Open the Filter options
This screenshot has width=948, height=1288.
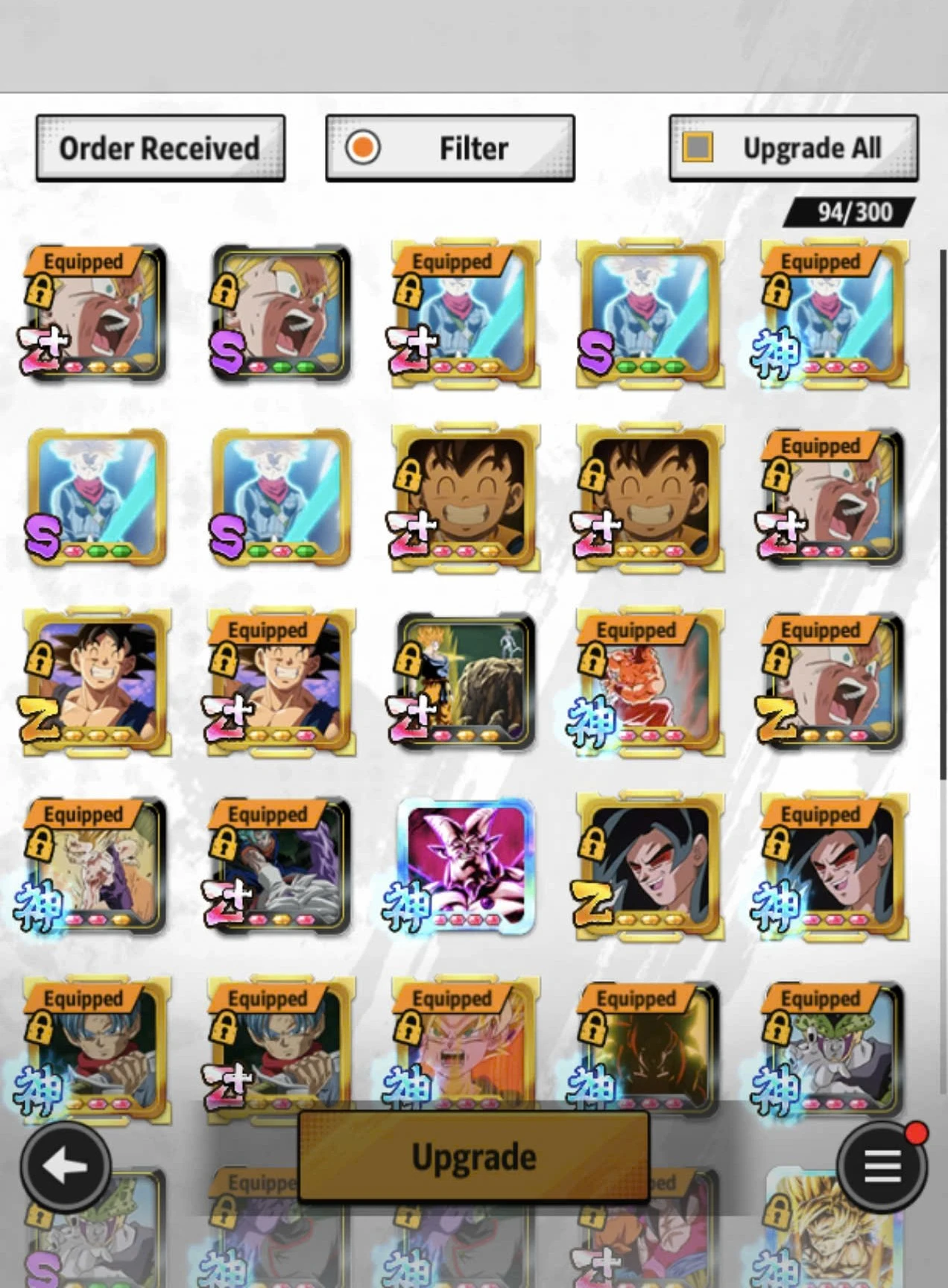[449, 148]
